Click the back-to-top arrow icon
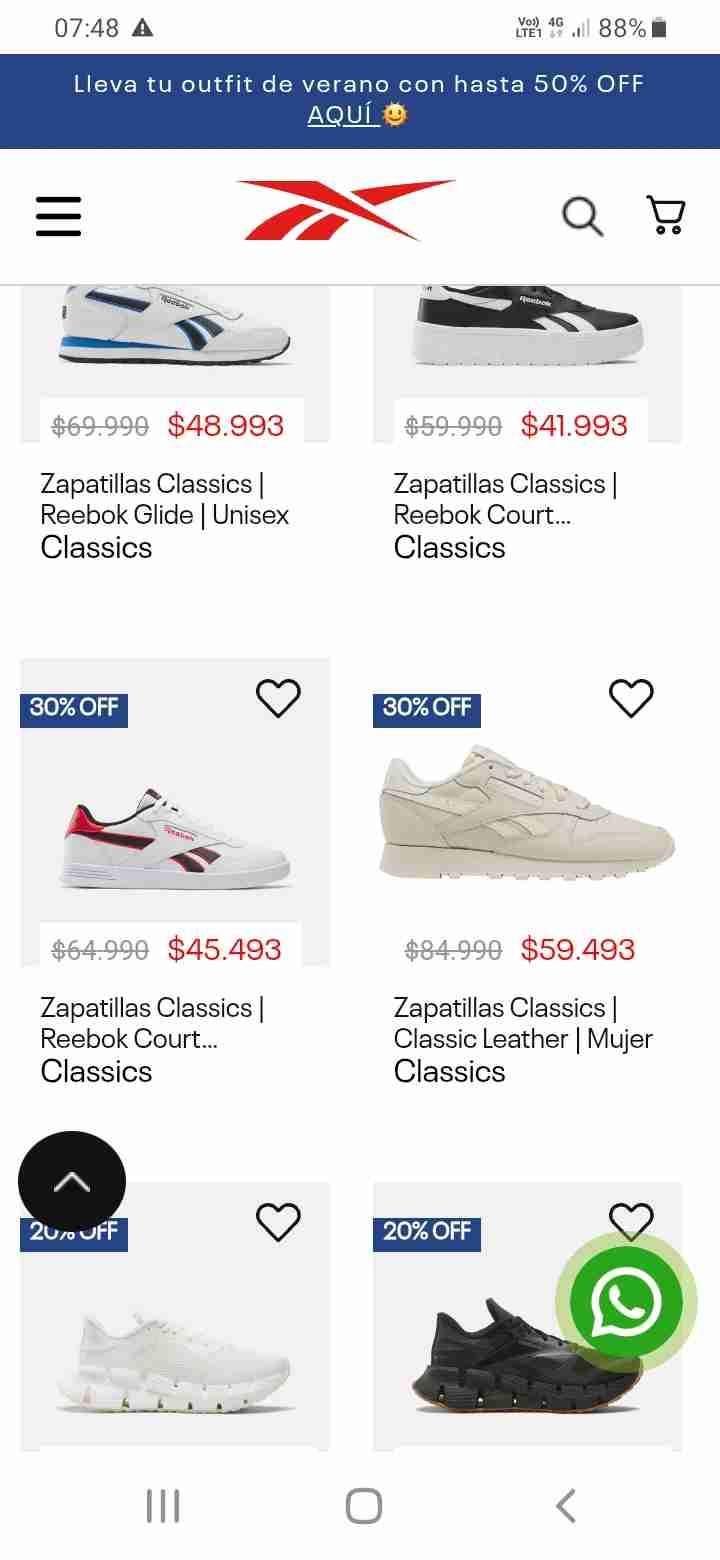 [71, 1181]
